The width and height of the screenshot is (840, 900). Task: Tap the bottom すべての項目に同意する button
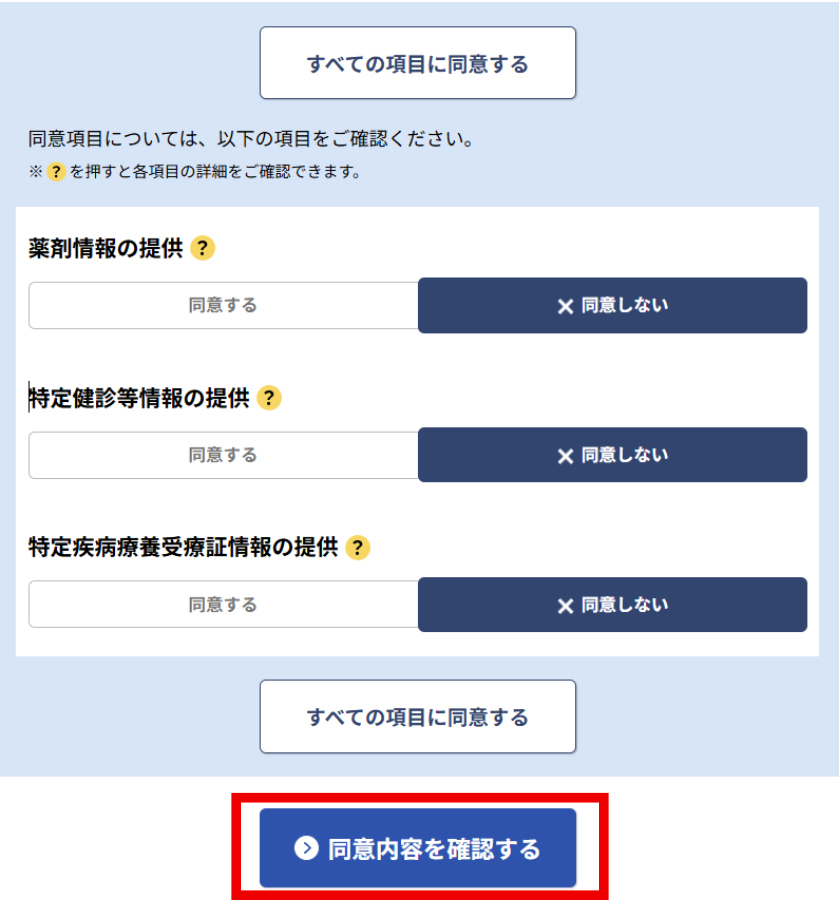pos(418,717)
